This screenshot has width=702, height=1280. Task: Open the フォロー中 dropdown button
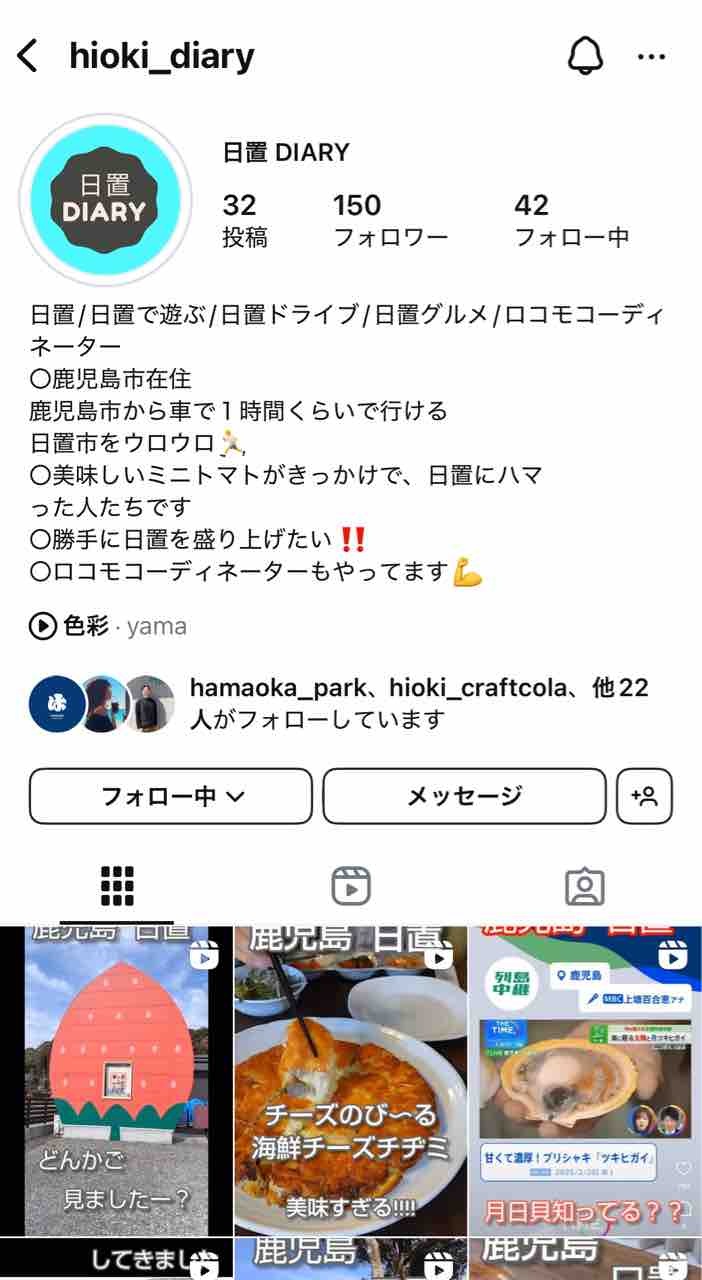(171, 796)
